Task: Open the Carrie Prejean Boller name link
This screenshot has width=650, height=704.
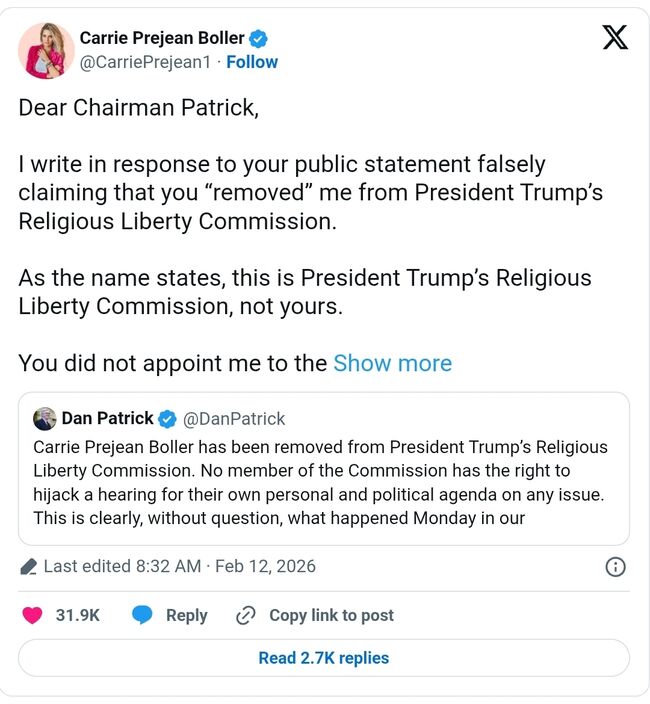Action: click(161, 39)
